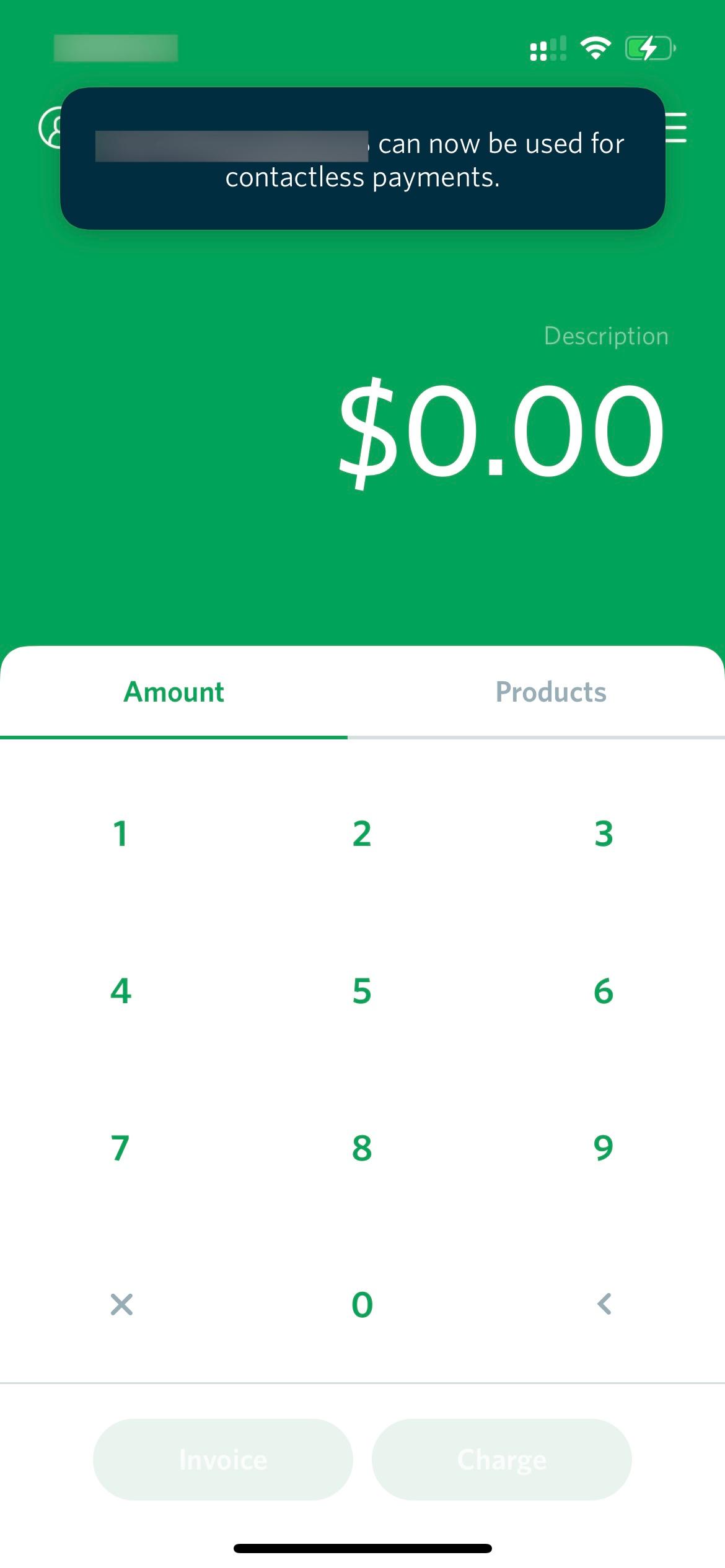Enter digit 7 on the keypad
The width and height of the screenshot is (725, 1568).
pyautogui.click(x=121, y=1148)
